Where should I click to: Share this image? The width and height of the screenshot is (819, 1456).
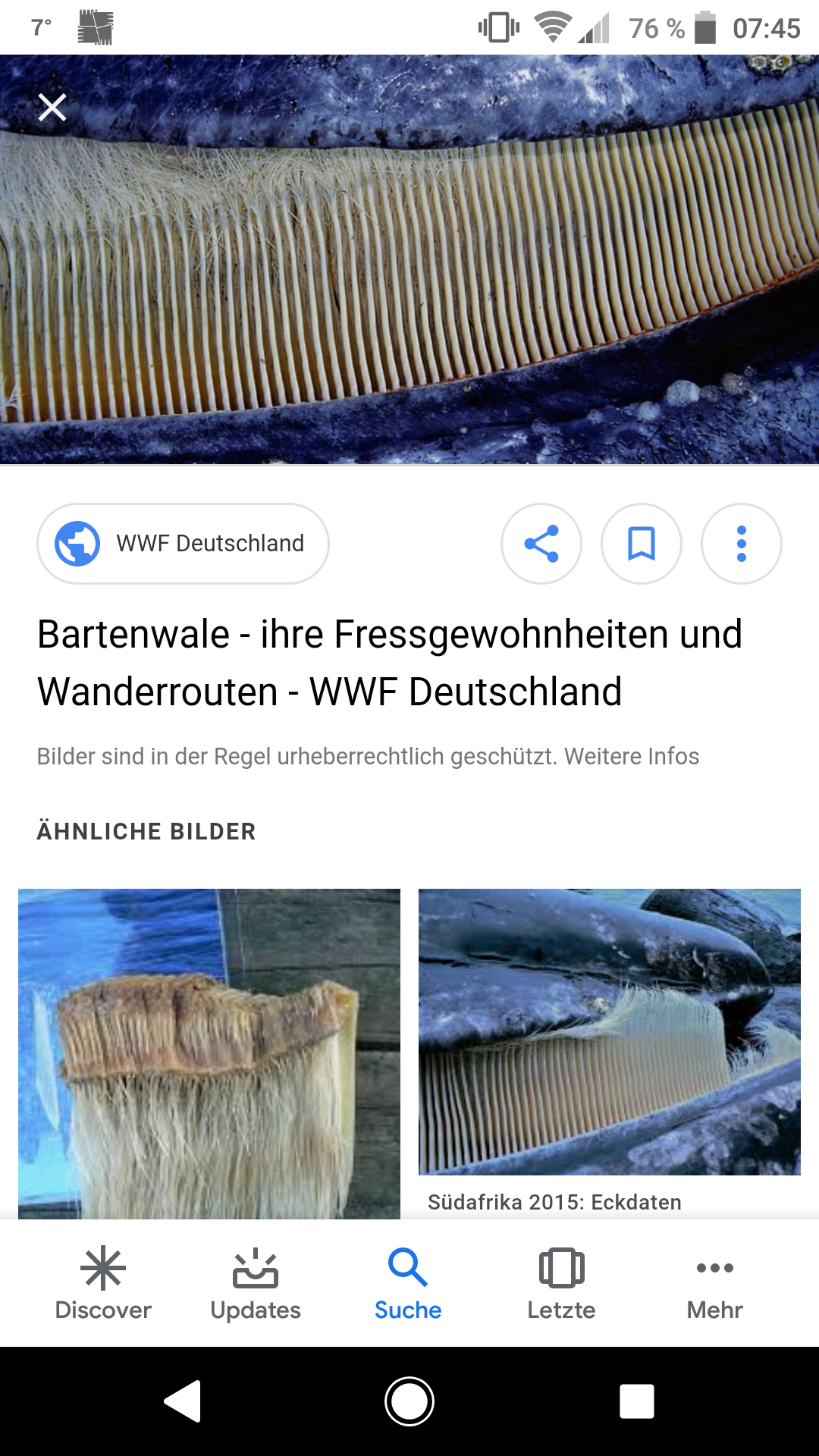pyautogui.click(x=541, y=544)
